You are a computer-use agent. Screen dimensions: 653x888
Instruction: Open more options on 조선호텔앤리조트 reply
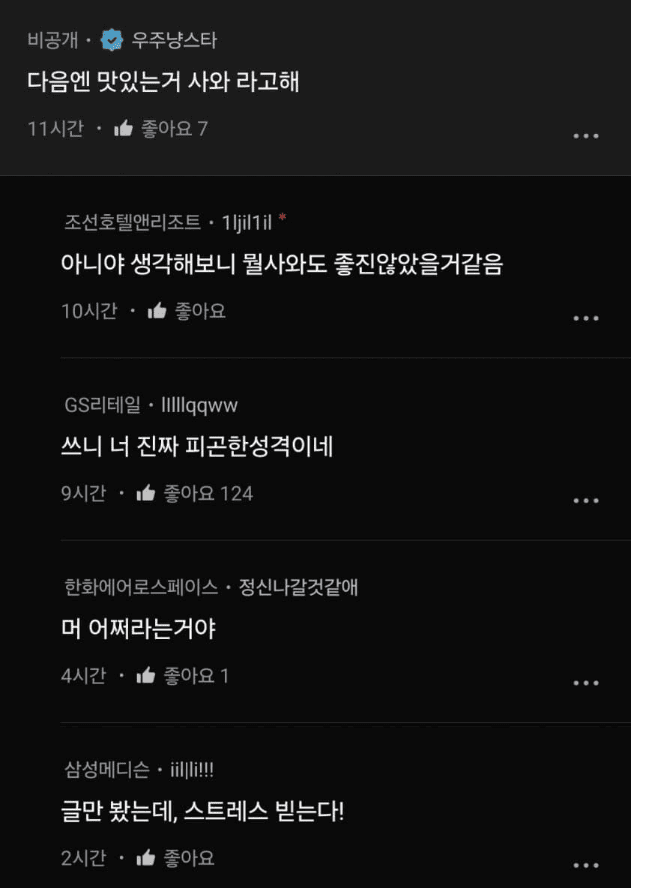(586, 319)
